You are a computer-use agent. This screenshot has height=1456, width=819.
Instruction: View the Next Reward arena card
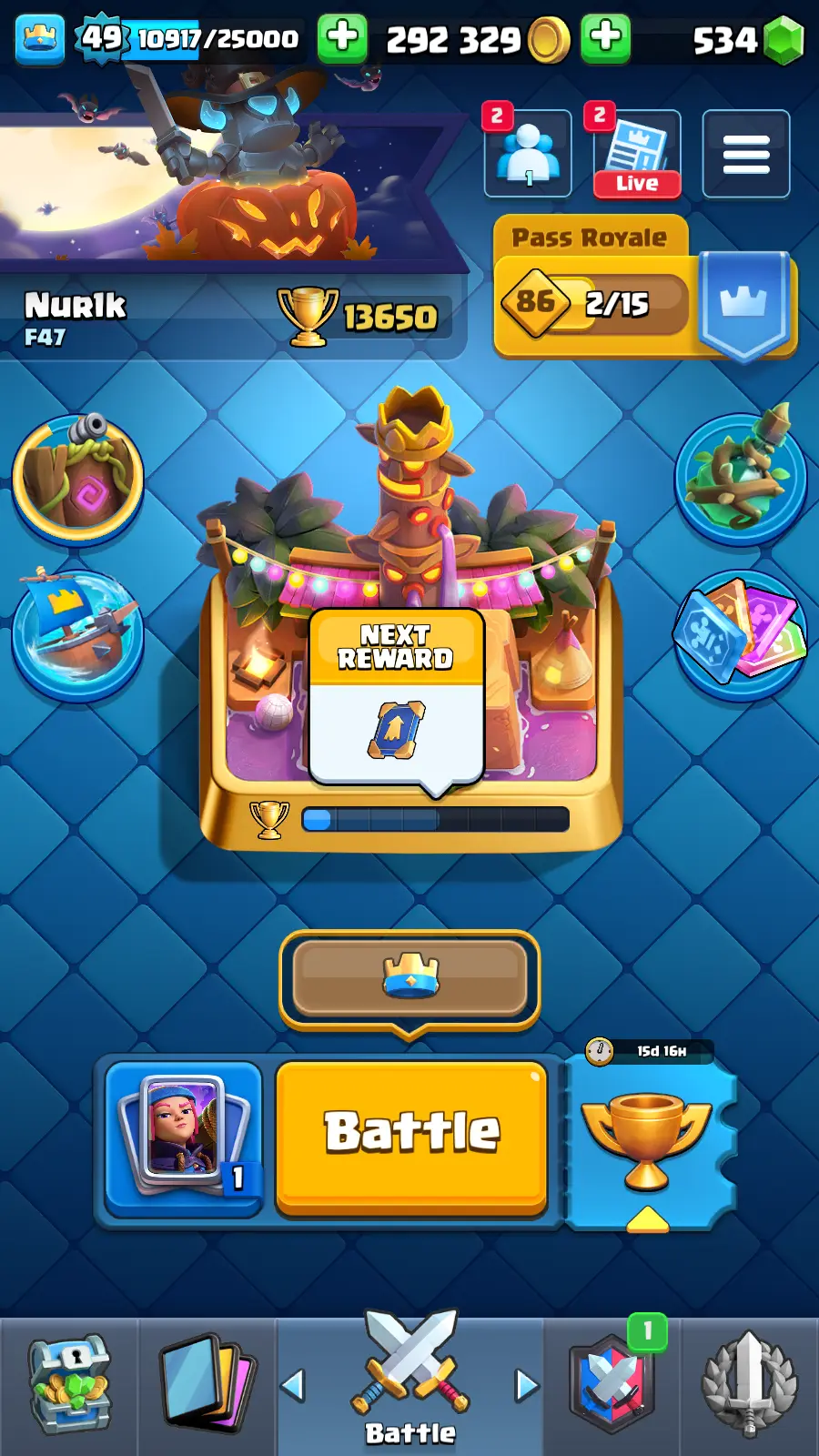[x=396, y=696]
